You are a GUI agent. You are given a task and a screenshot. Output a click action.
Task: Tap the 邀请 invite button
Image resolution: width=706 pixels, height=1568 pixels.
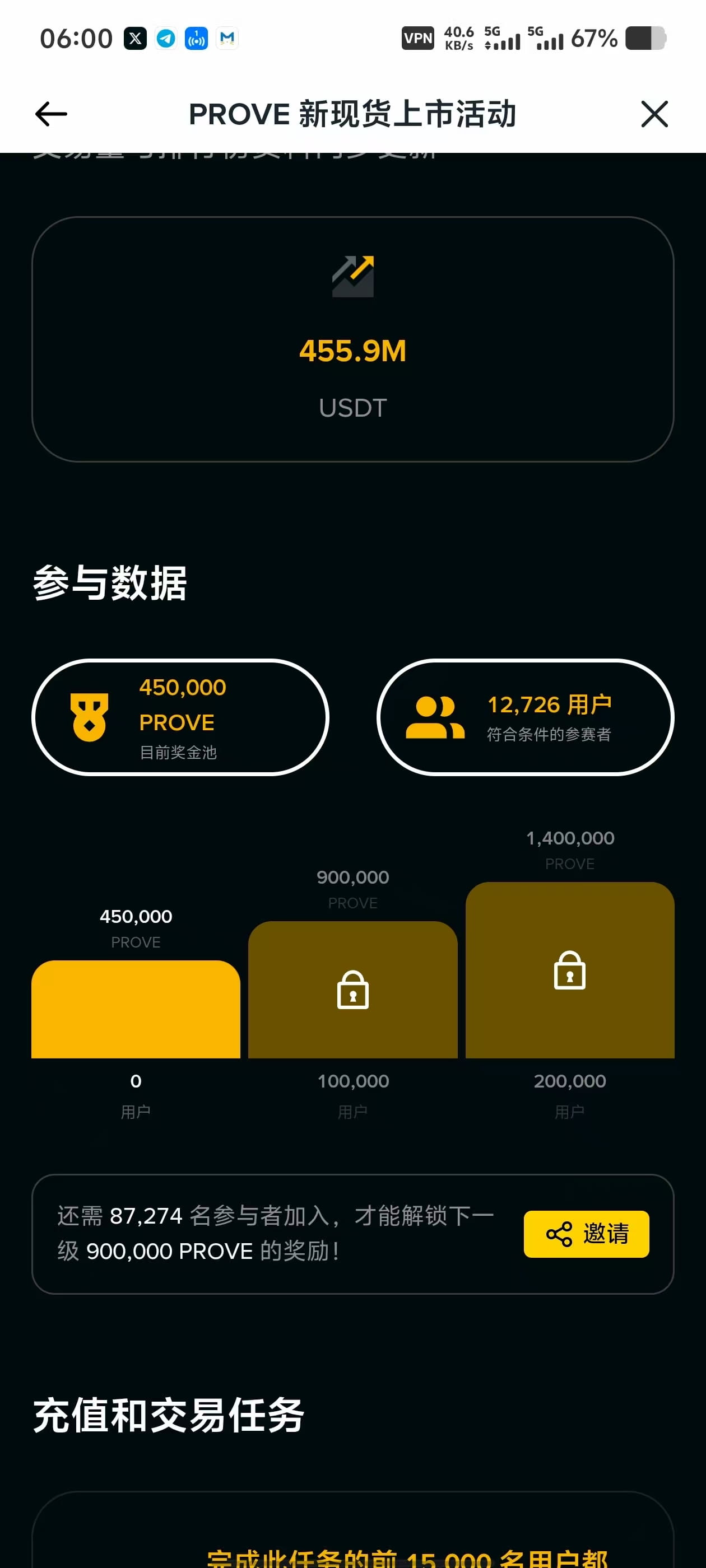pos(586,1234)
